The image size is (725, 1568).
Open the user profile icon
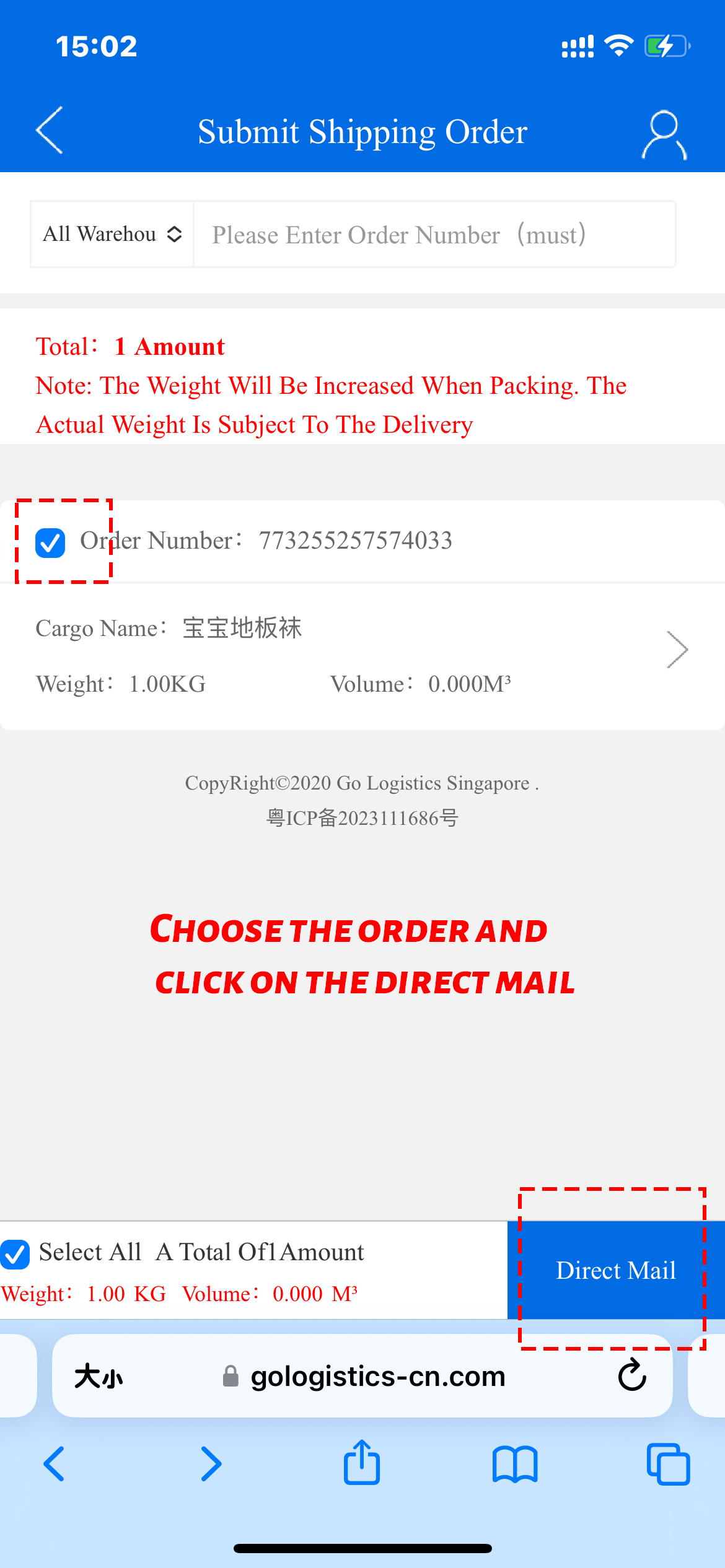tap(664, 134)
